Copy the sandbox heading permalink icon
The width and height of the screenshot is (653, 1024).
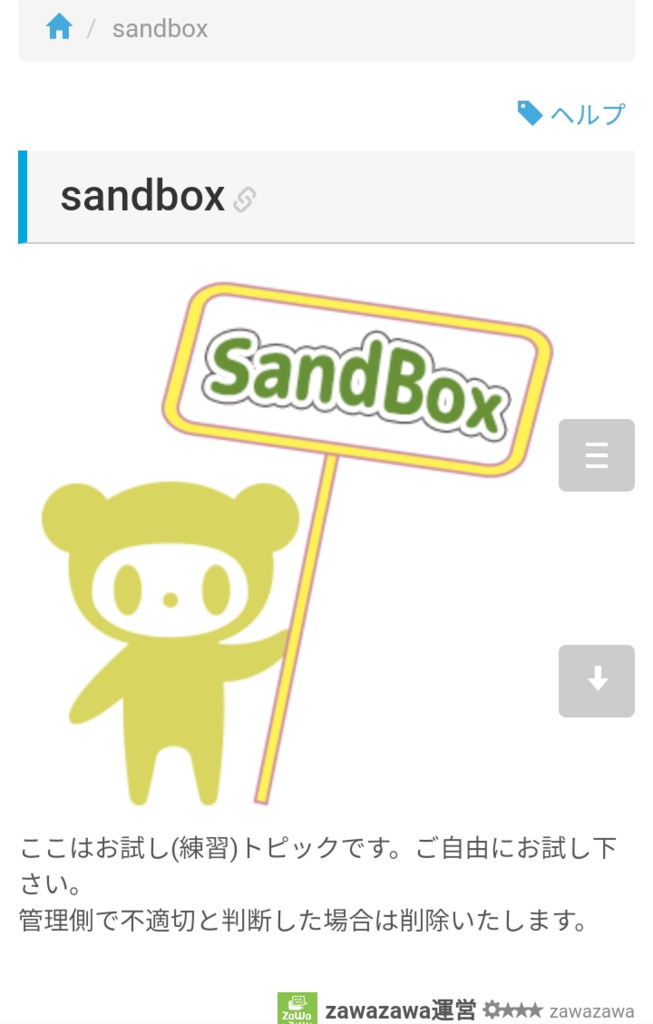tap(244, 199)
